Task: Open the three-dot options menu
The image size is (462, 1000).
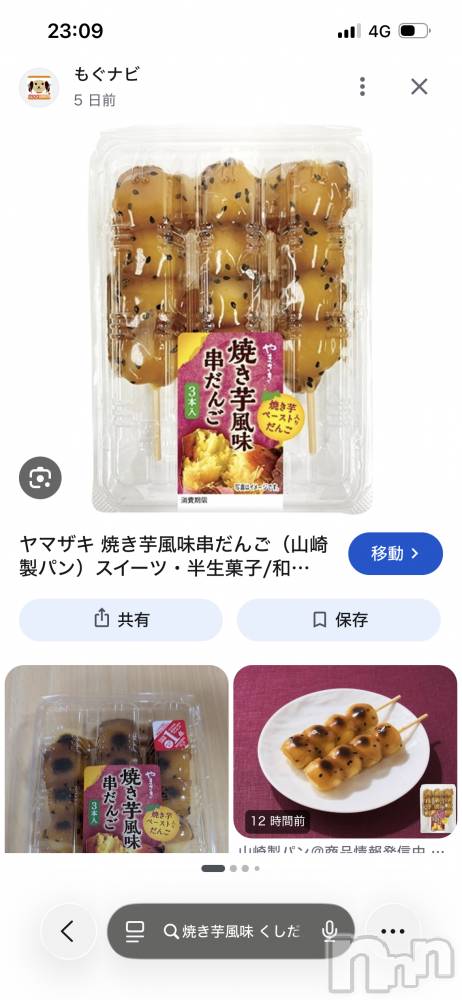Action: [x=362, y=87]
